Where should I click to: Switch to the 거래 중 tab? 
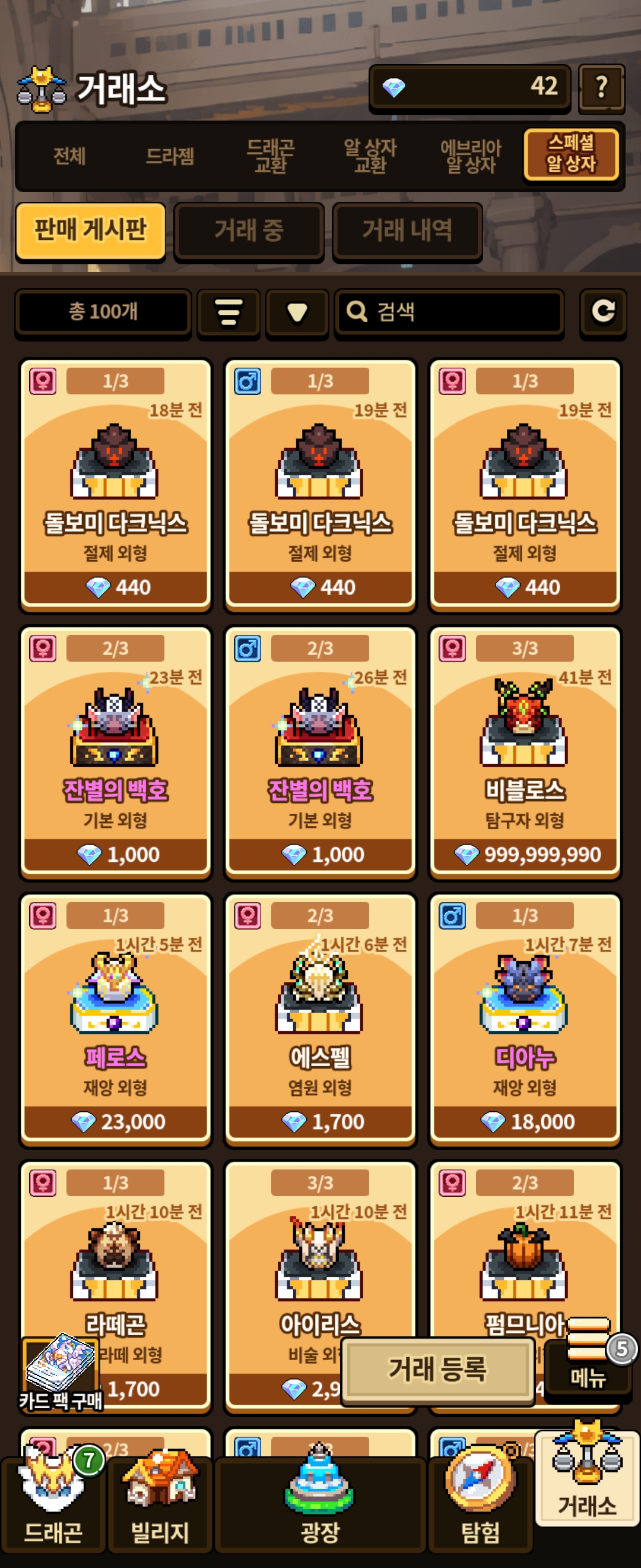[249, 230]
